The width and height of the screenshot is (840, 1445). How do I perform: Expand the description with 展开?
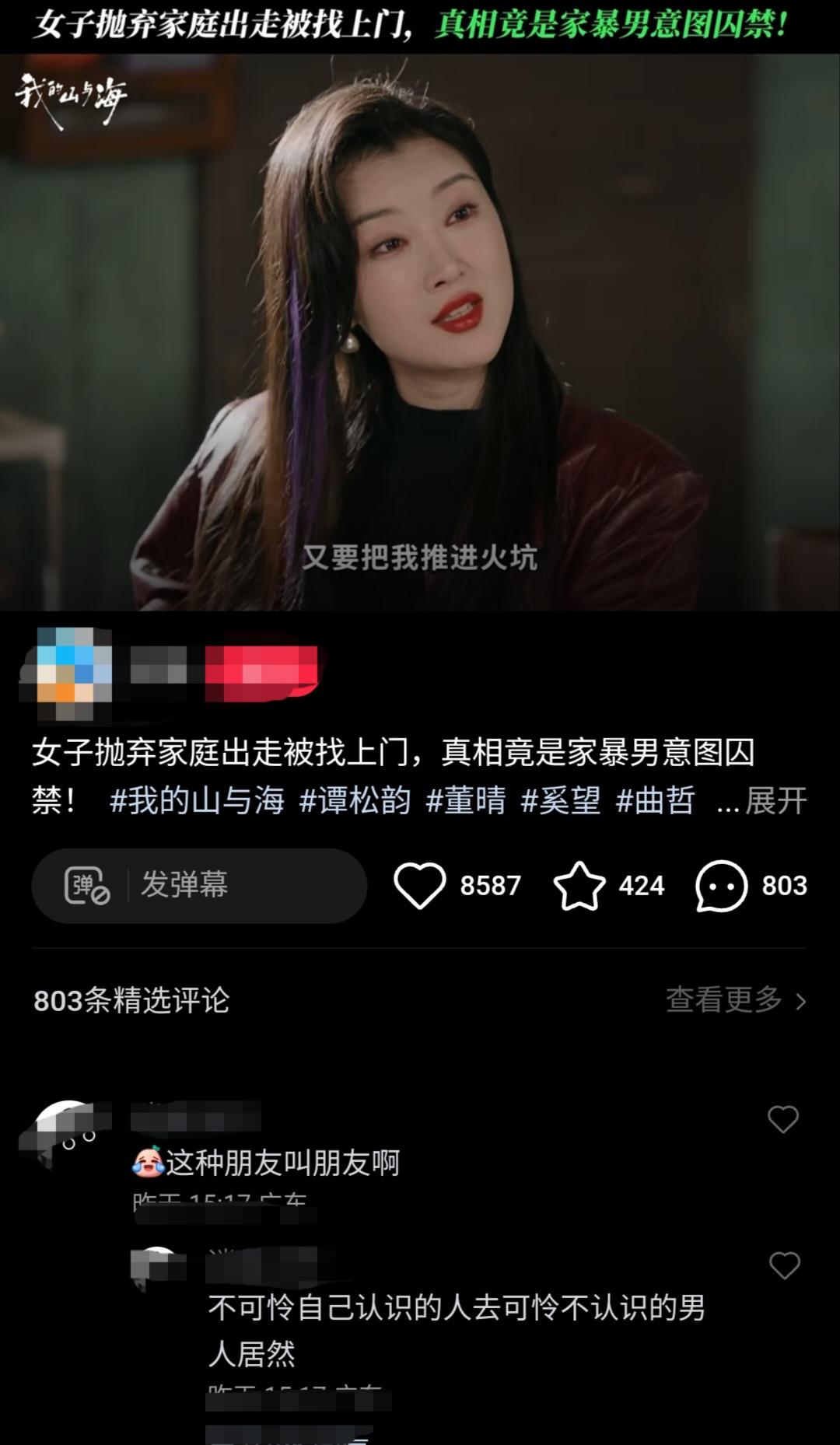[x=777, y=803]
